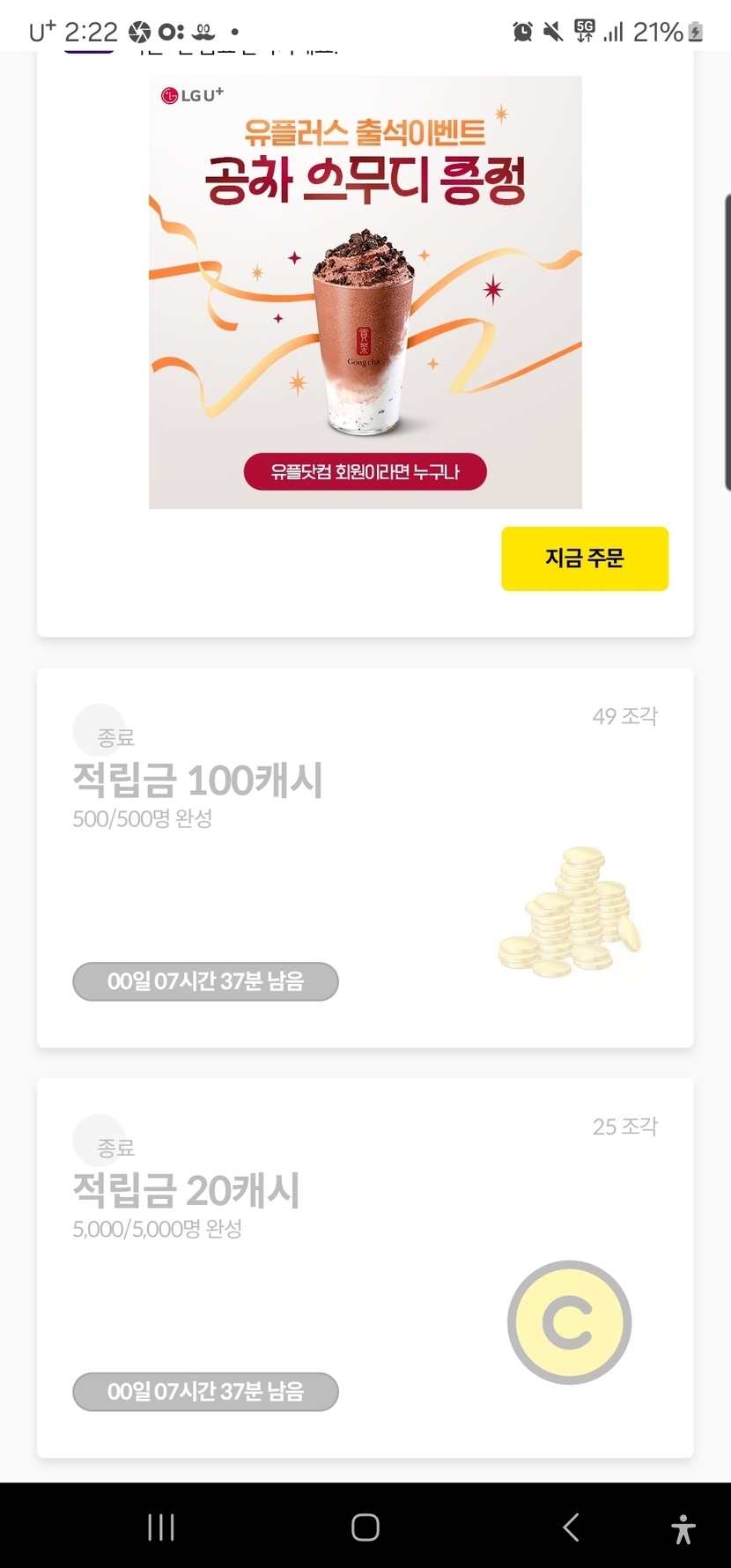Image resolution: width=731 pixels, height=1568 pixels.
Task: Open the recent apps view
Action: 161,1527
